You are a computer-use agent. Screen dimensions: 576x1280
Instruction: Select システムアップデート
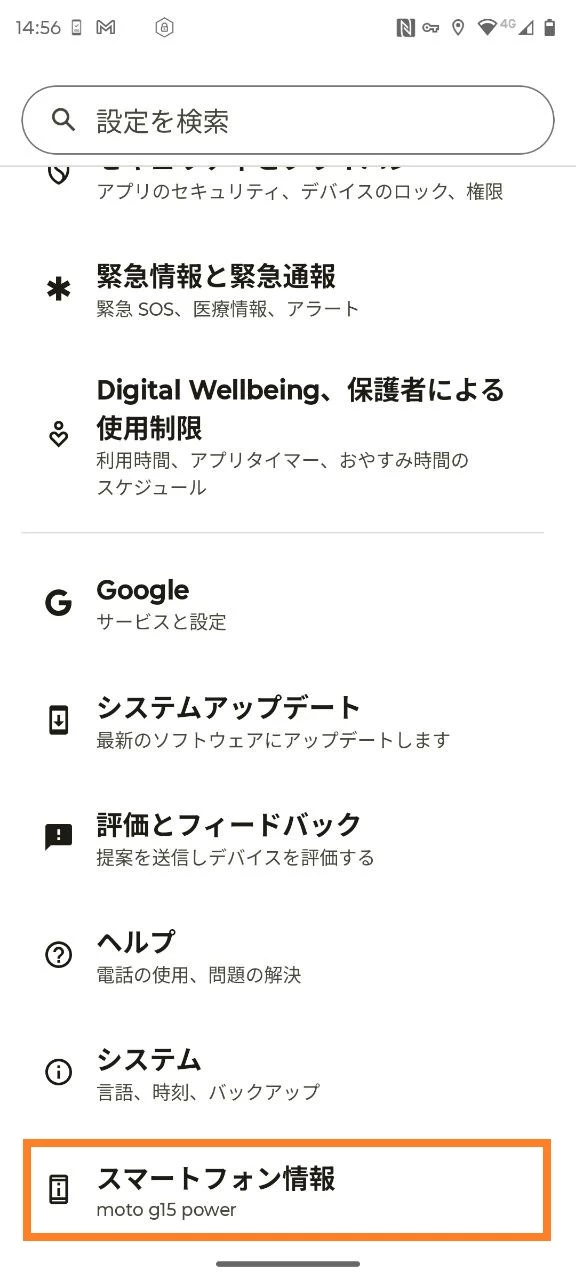click(288, 721)
